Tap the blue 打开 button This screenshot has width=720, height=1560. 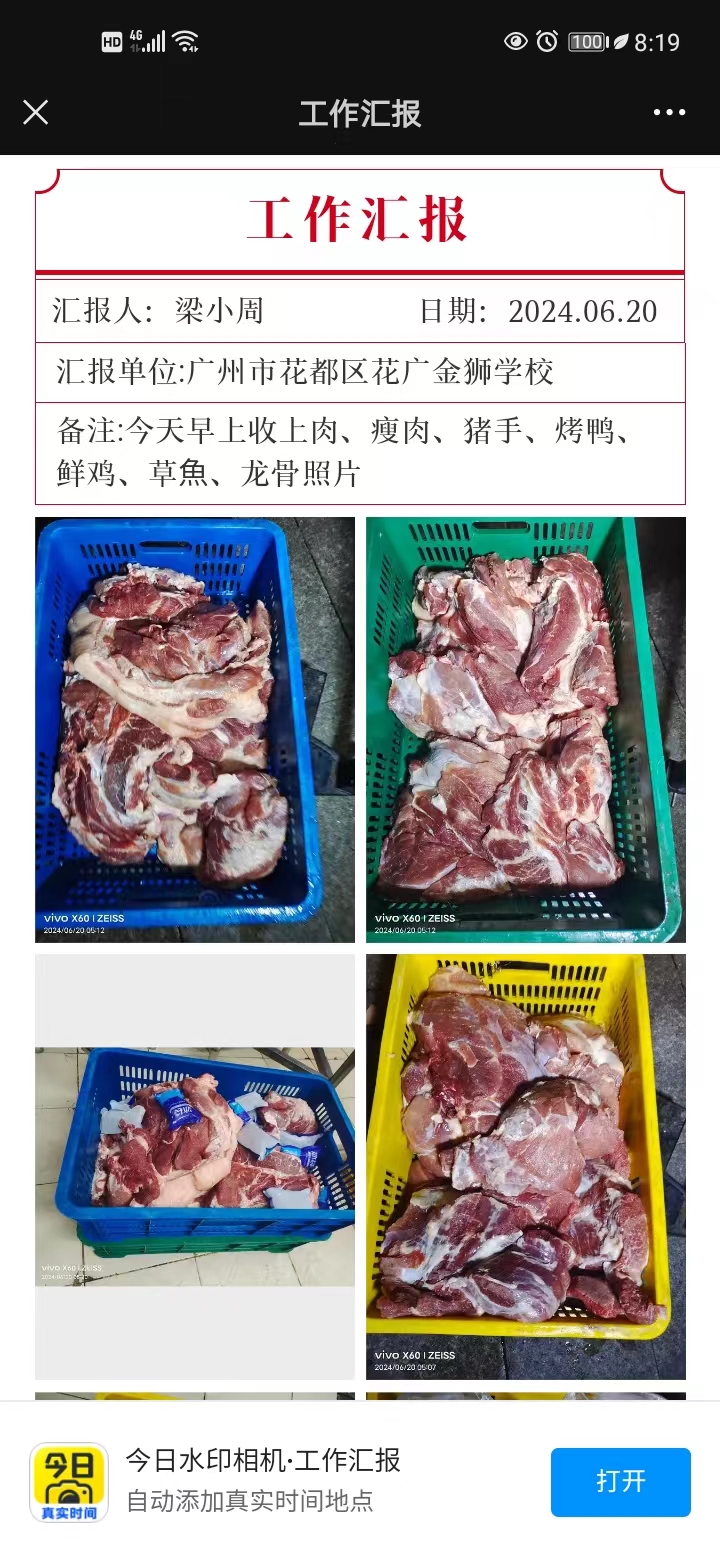pos(620,1481)
